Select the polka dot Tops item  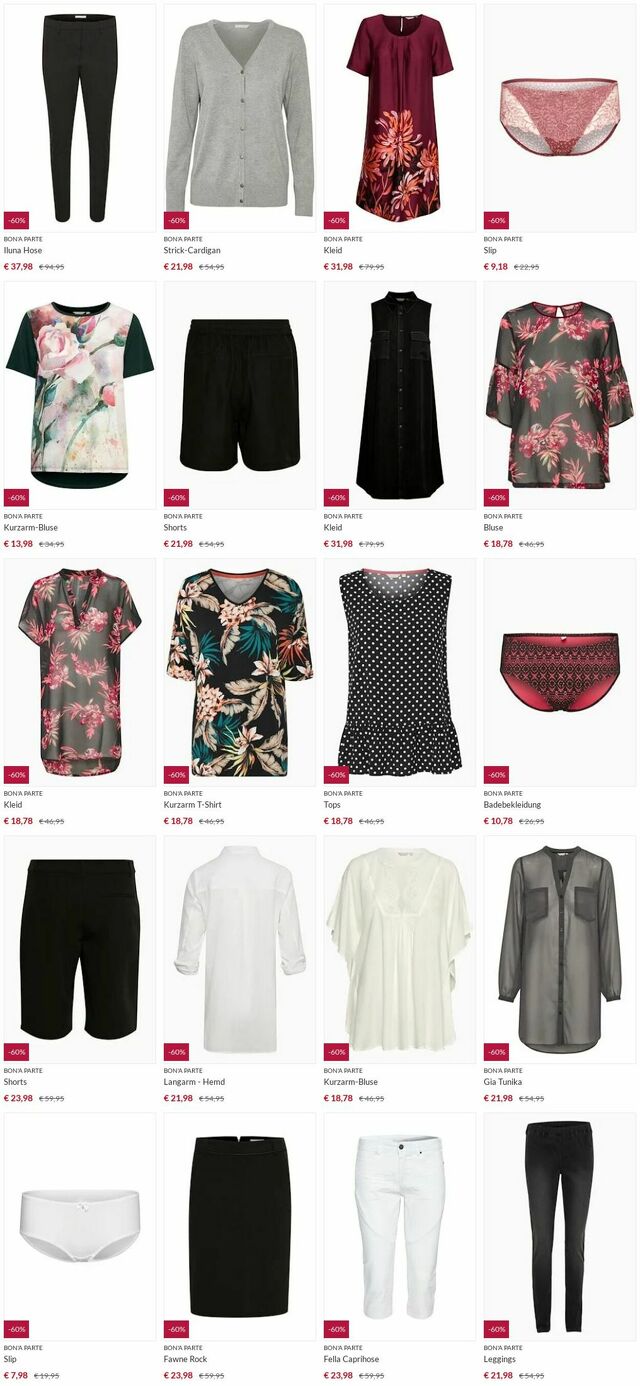tap(399, 672)
